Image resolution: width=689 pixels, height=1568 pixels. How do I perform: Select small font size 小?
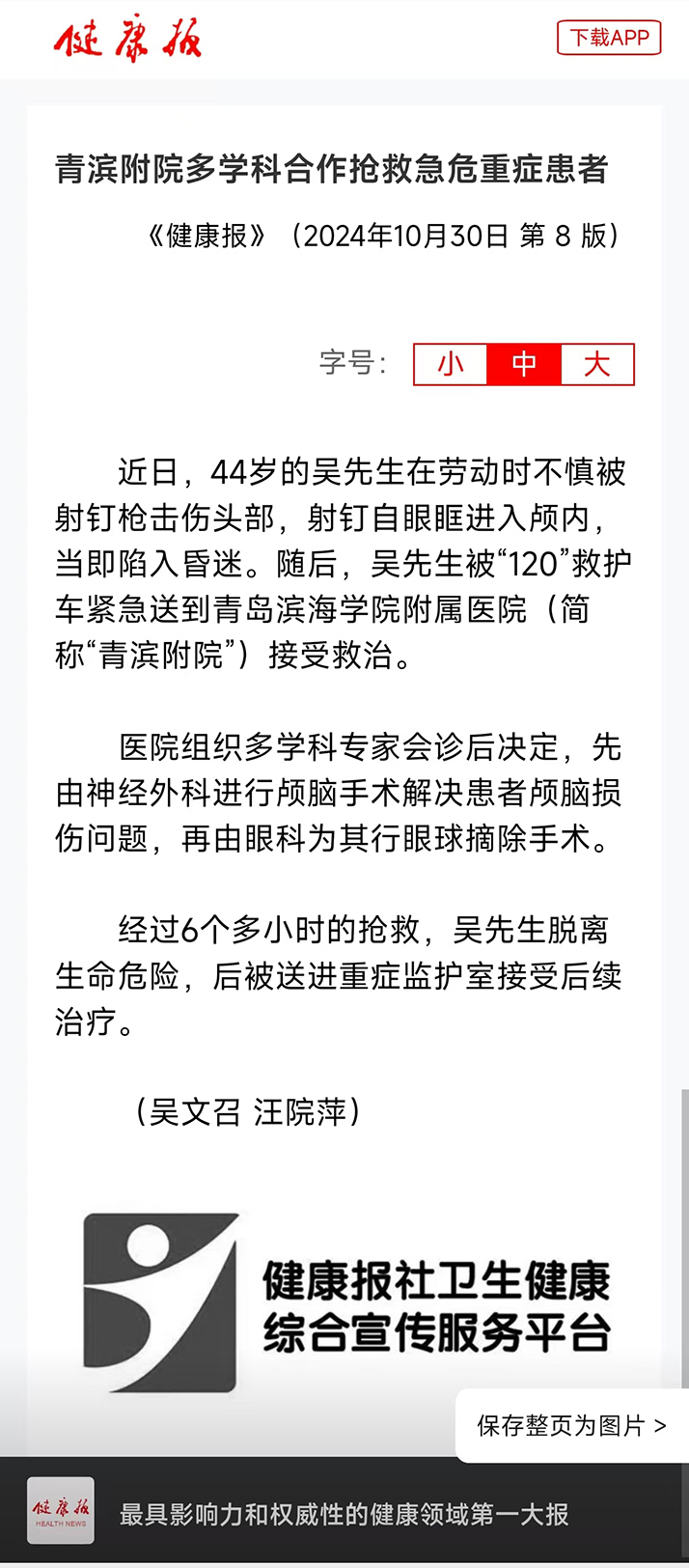[451, 364]
